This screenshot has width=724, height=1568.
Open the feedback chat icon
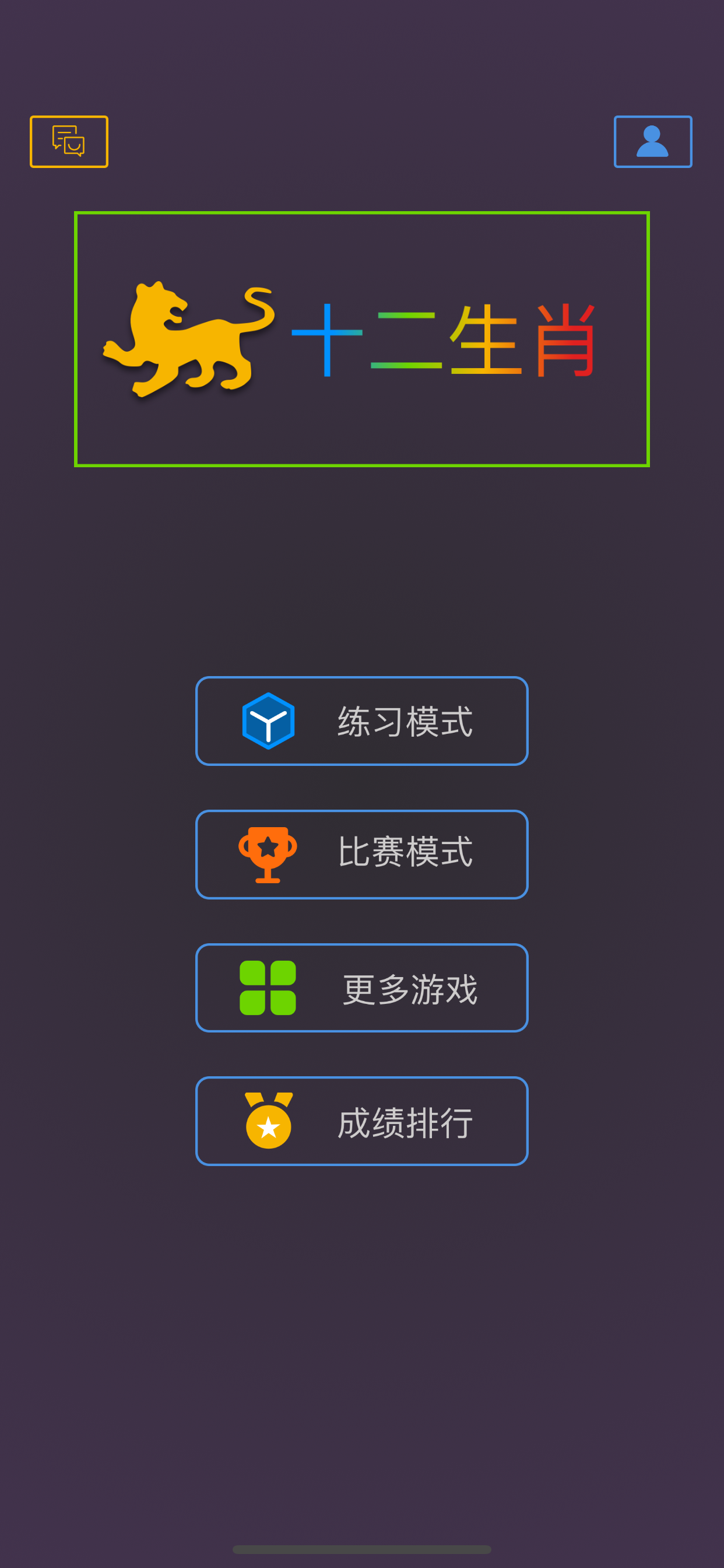tap(69, 141)
